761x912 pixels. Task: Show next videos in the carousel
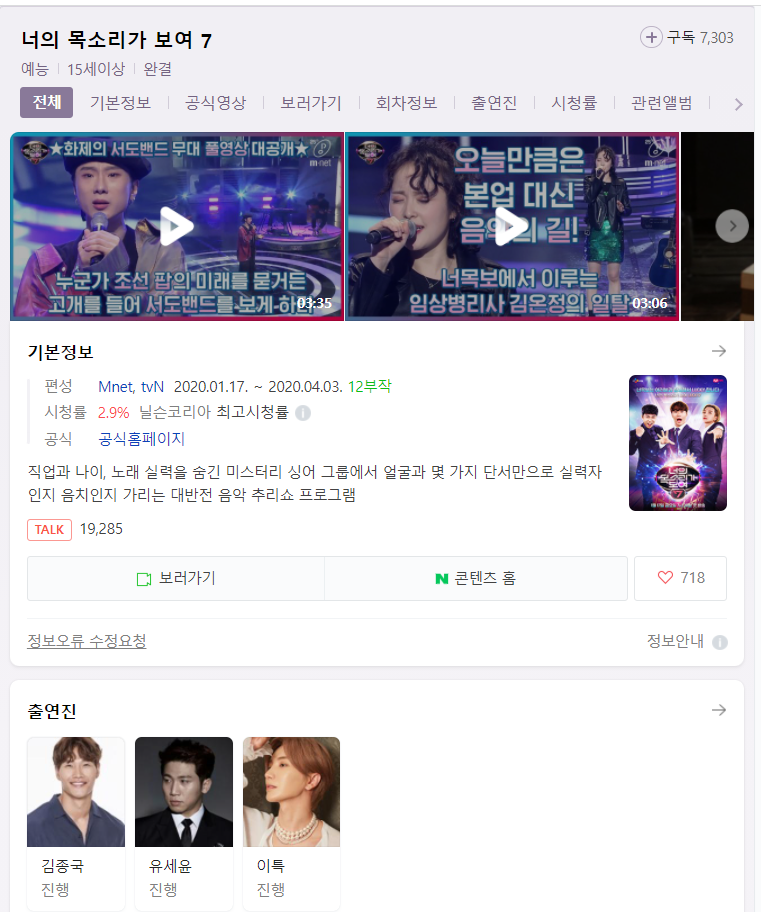click(732, 226)
